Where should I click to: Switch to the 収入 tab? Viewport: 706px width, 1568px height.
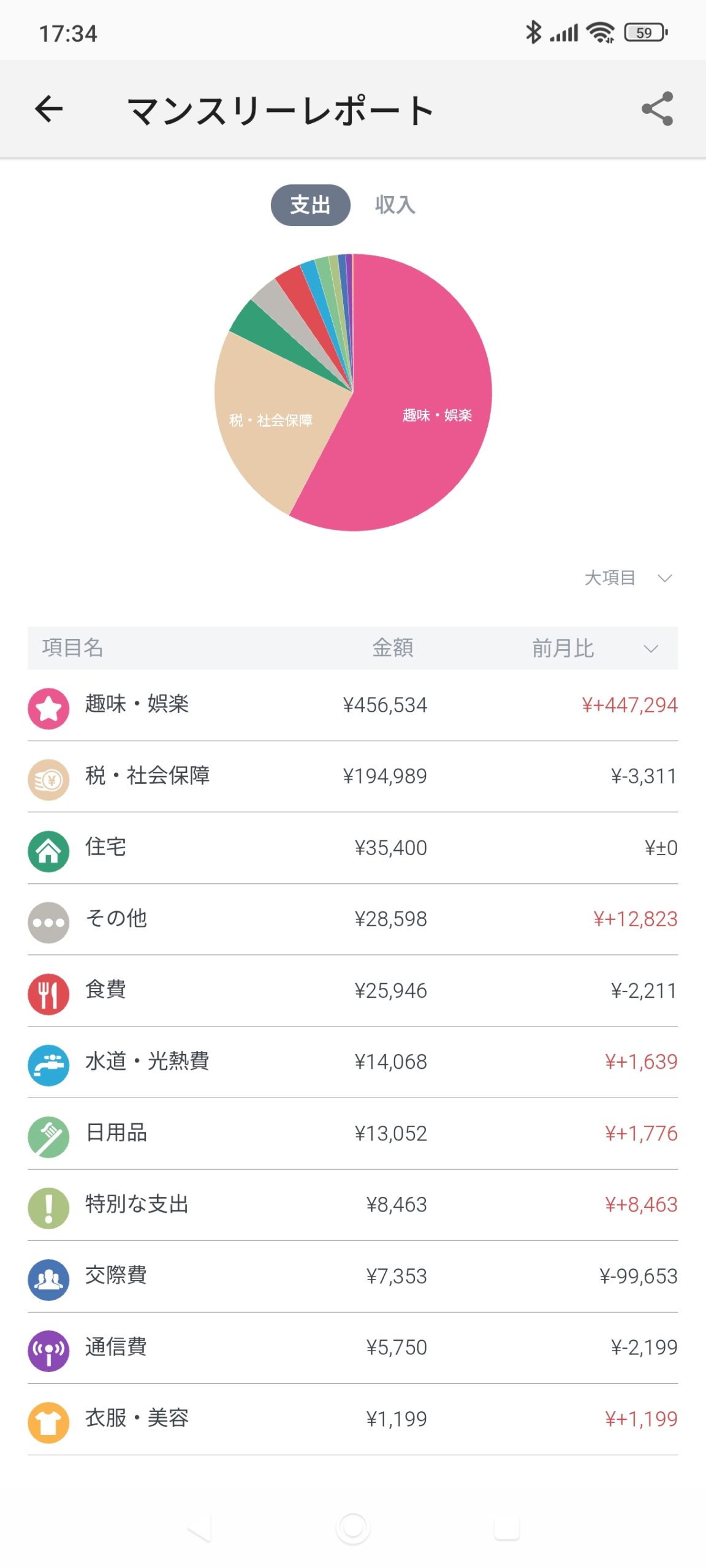[395, 205]
